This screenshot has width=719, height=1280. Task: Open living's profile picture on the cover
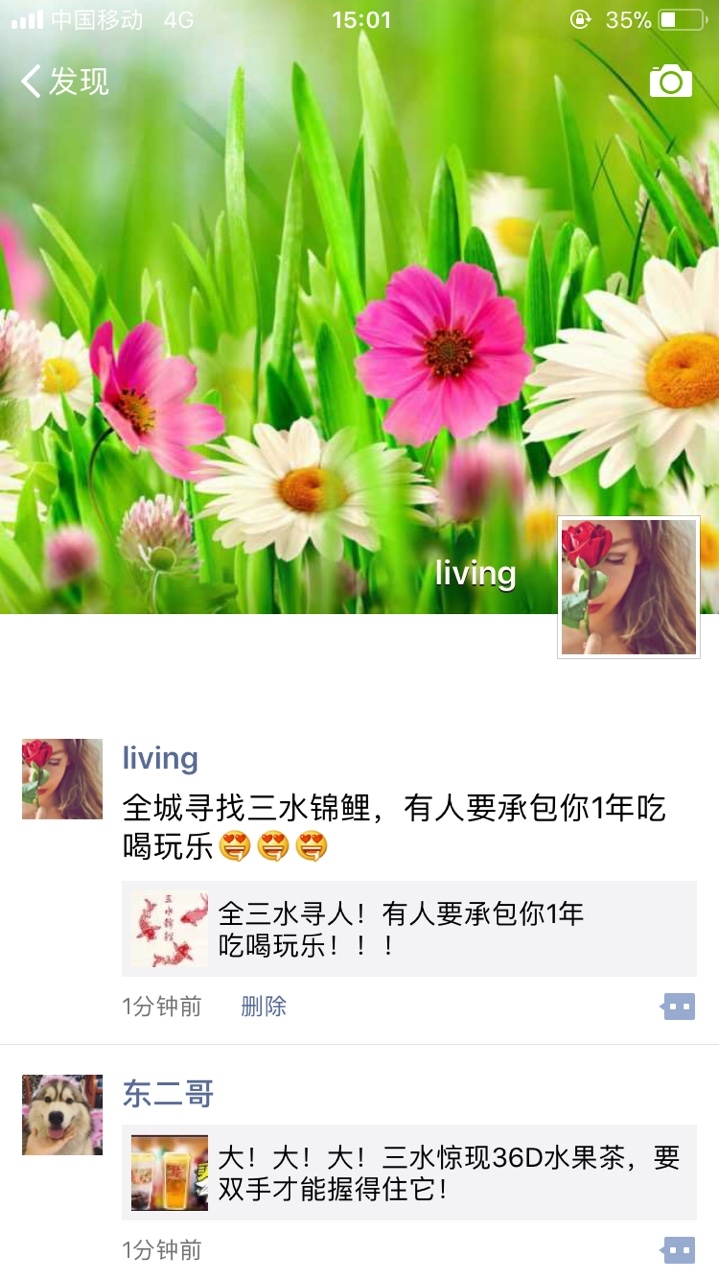(x=628, y=587)
